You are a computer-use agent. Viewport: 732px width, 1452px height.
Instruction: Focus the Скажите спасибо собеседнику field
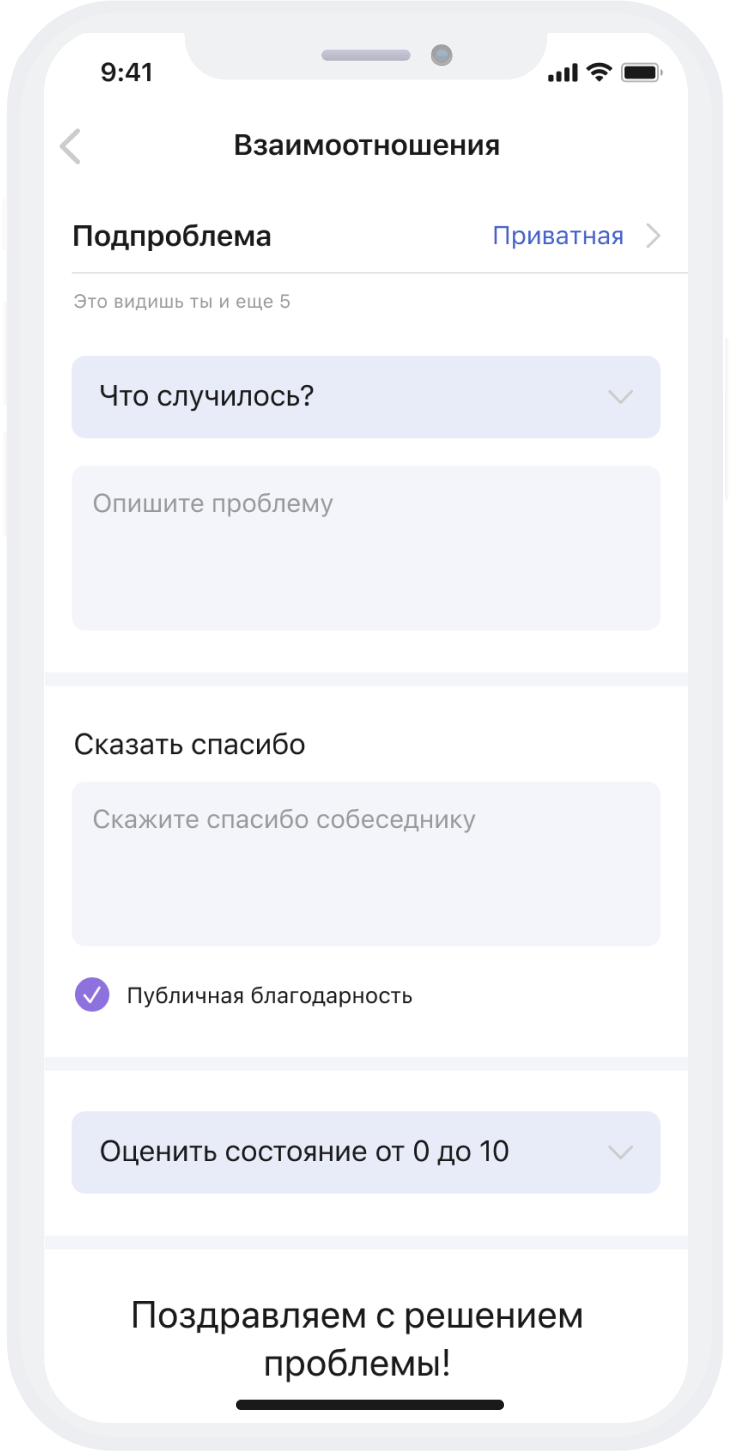(x=366, y=863)
